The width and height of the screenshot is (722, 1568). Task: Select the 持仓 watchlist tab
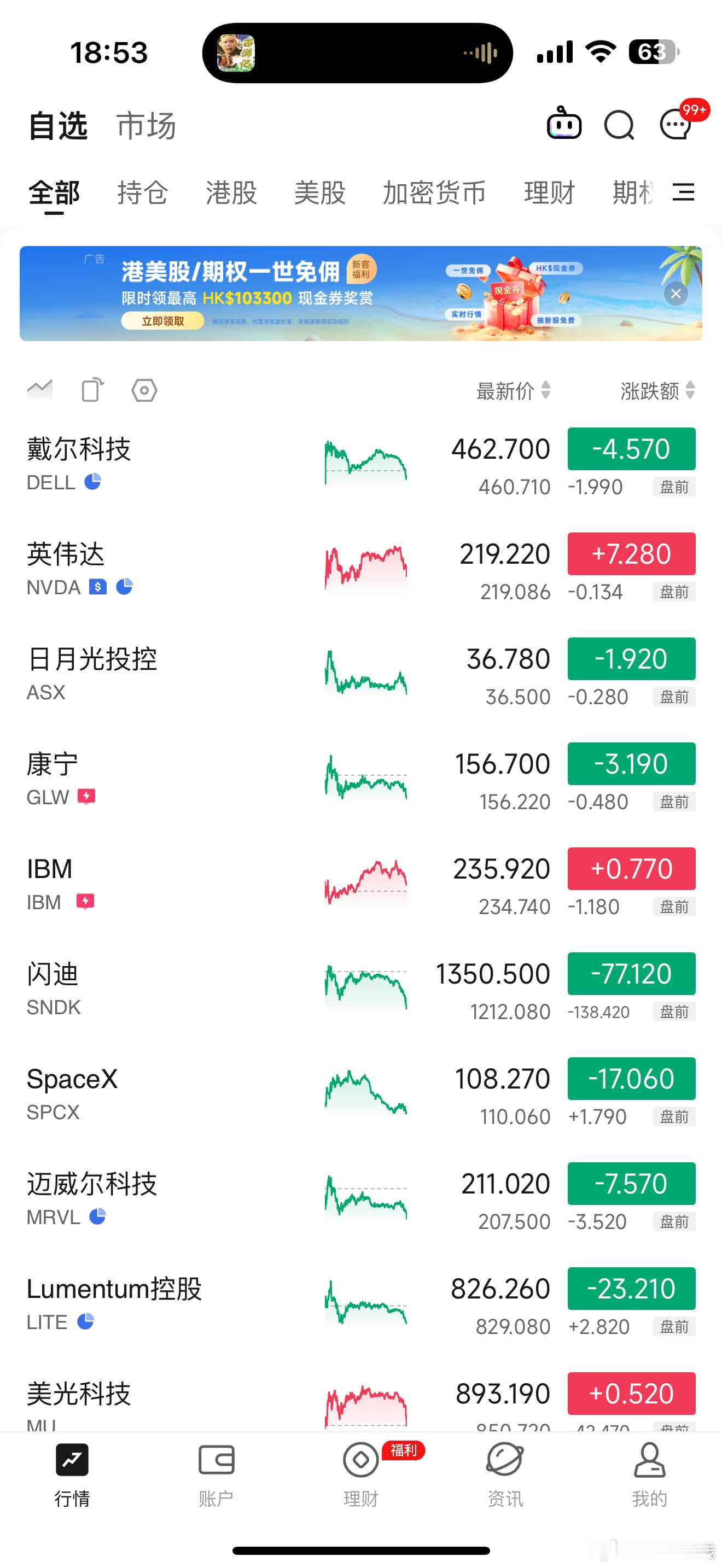click(x=142, y=193)
